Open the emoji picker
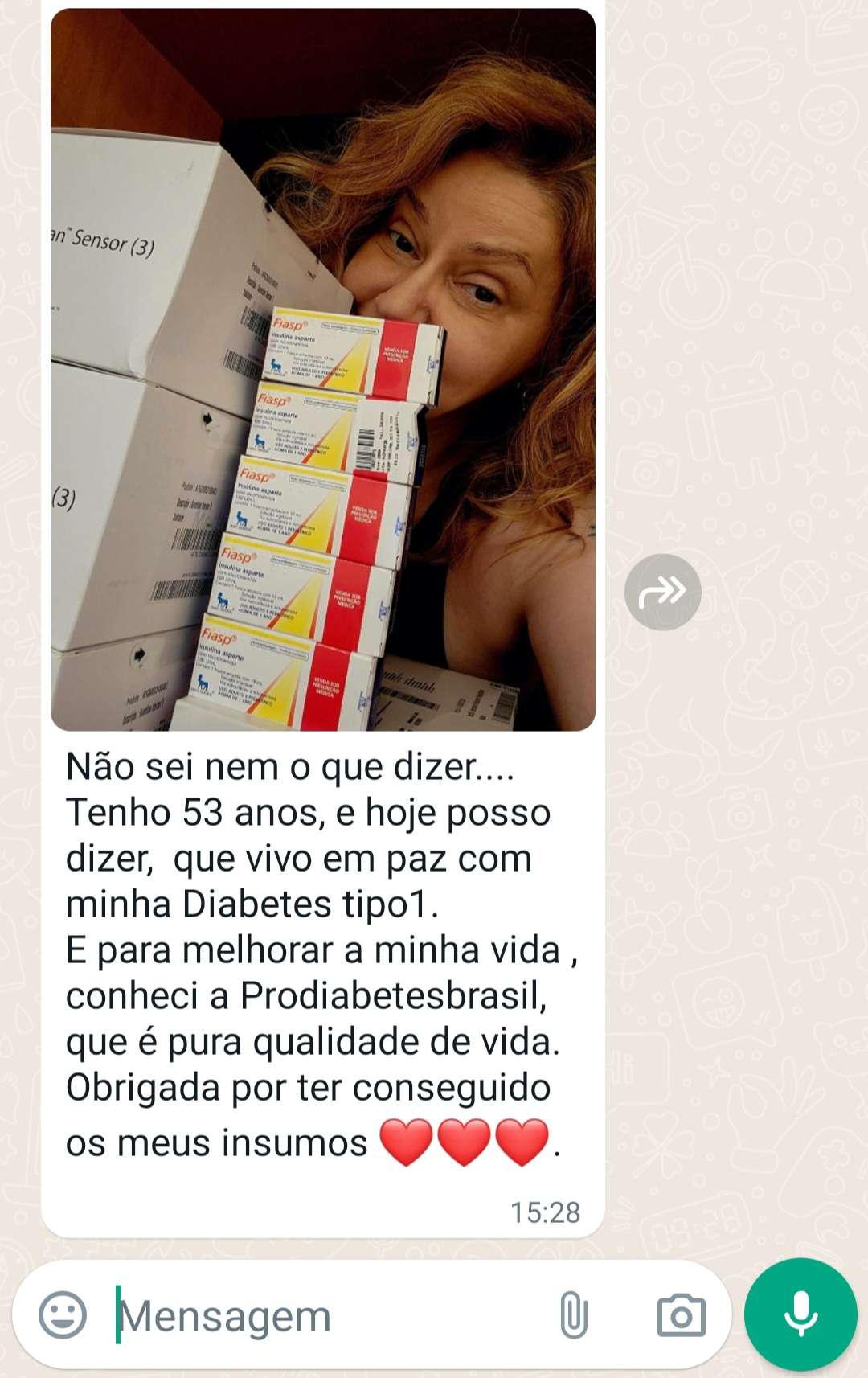Image resolution: width=868 pixels, height=1378 pixels. (63, 1316)
